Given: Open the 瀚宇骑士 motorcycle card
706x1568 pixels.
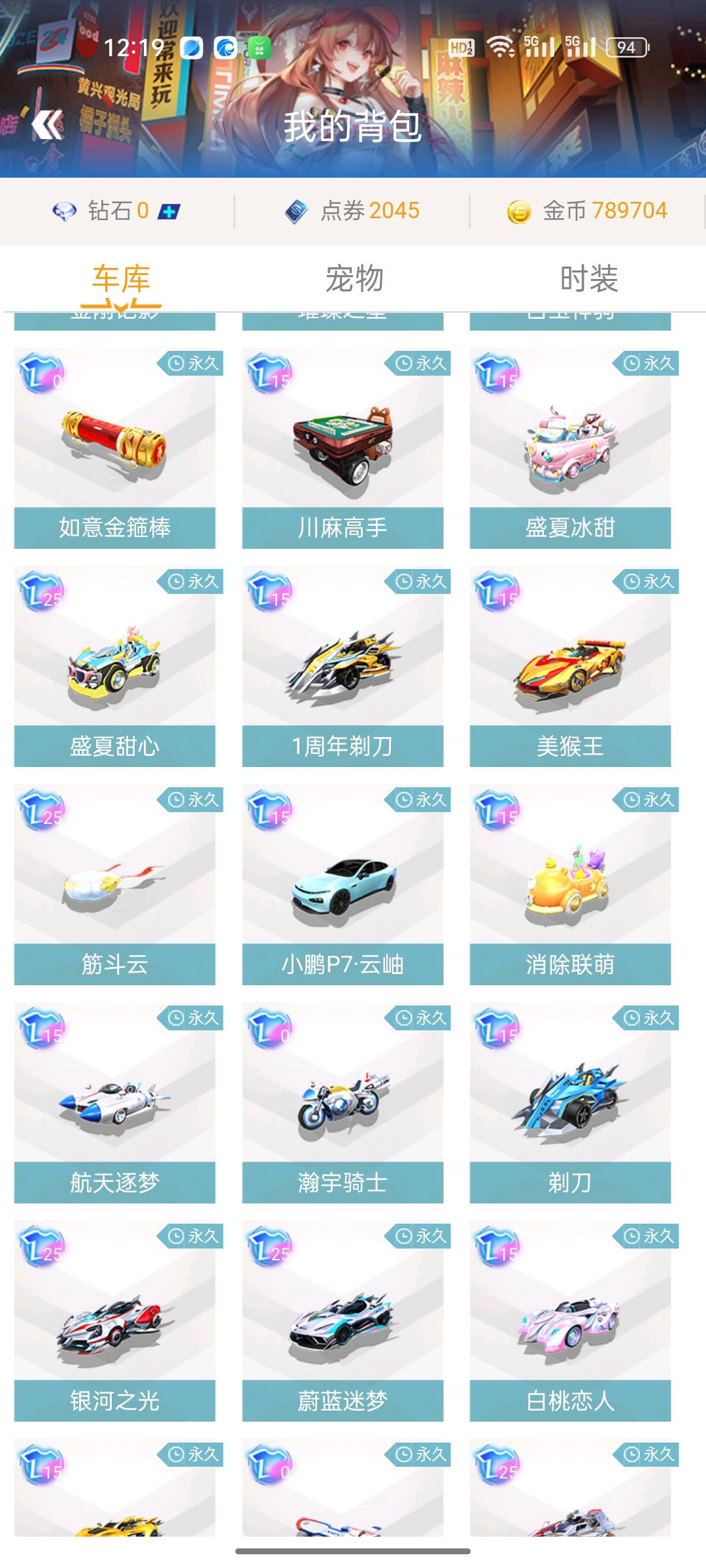Looking at the screenshot, I should pyautogui.click(x=343, y=1102).
